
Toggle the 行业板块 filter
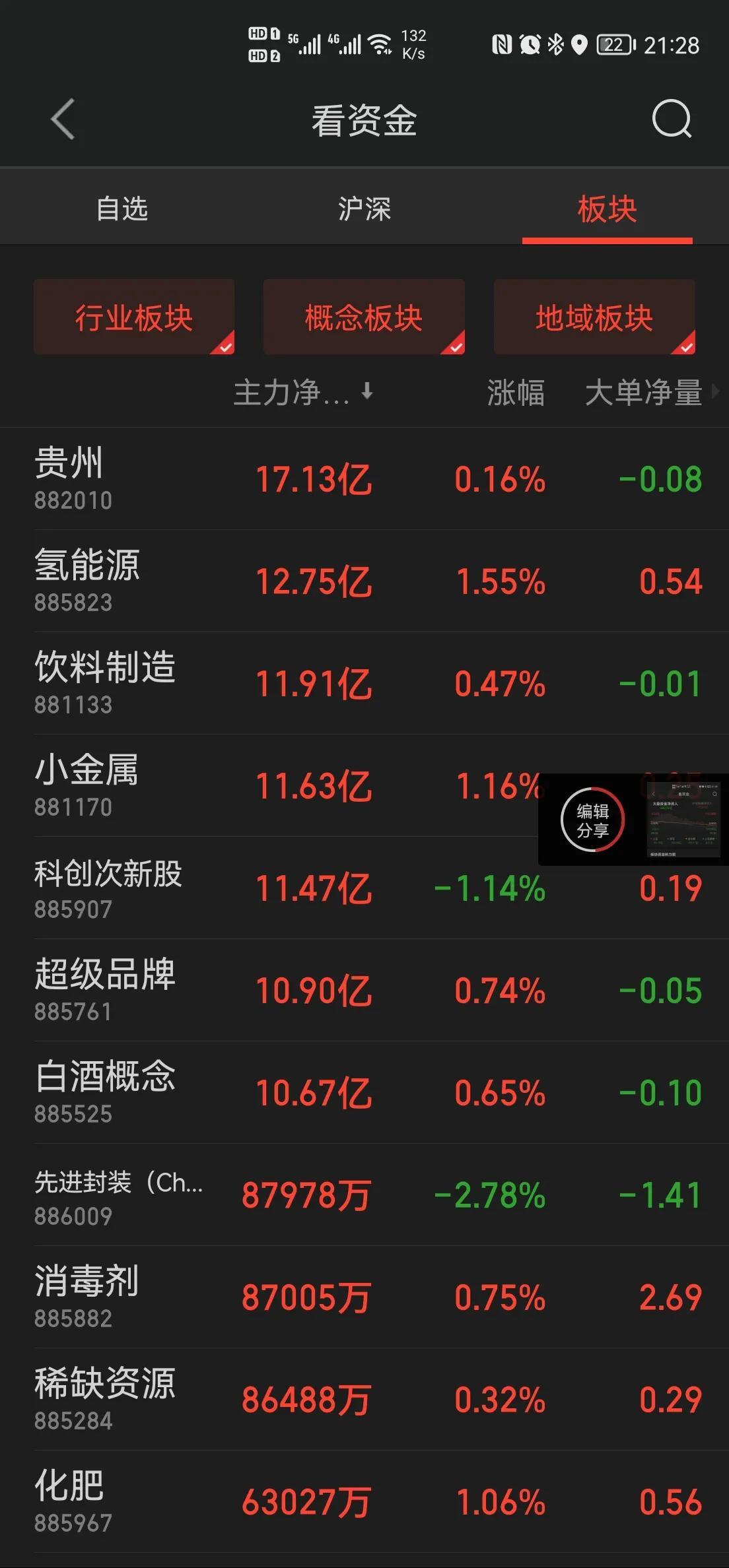(x=134, y=317)
